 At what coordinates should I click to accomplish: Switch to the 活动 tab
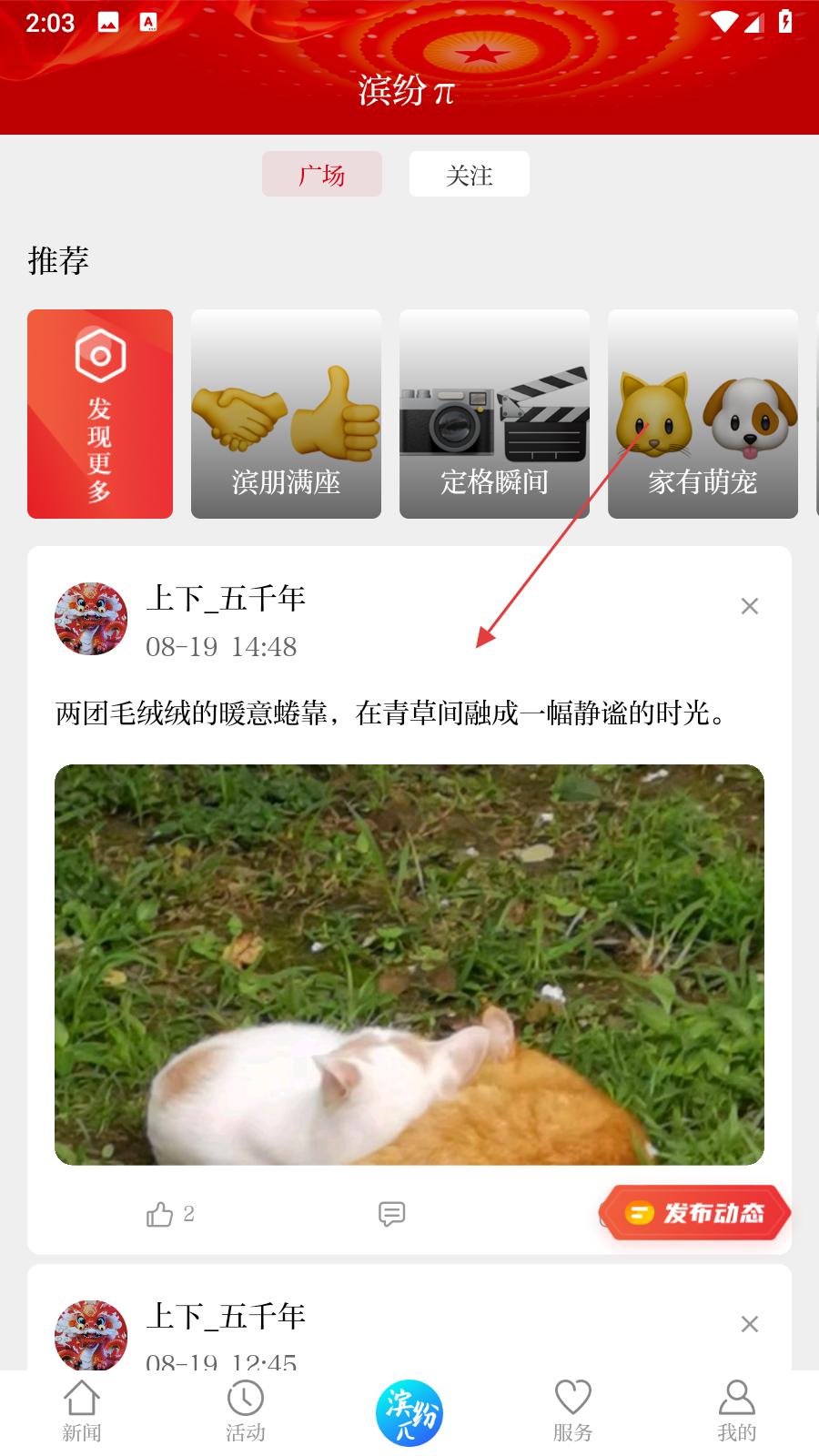click(x=246, y=1411)
